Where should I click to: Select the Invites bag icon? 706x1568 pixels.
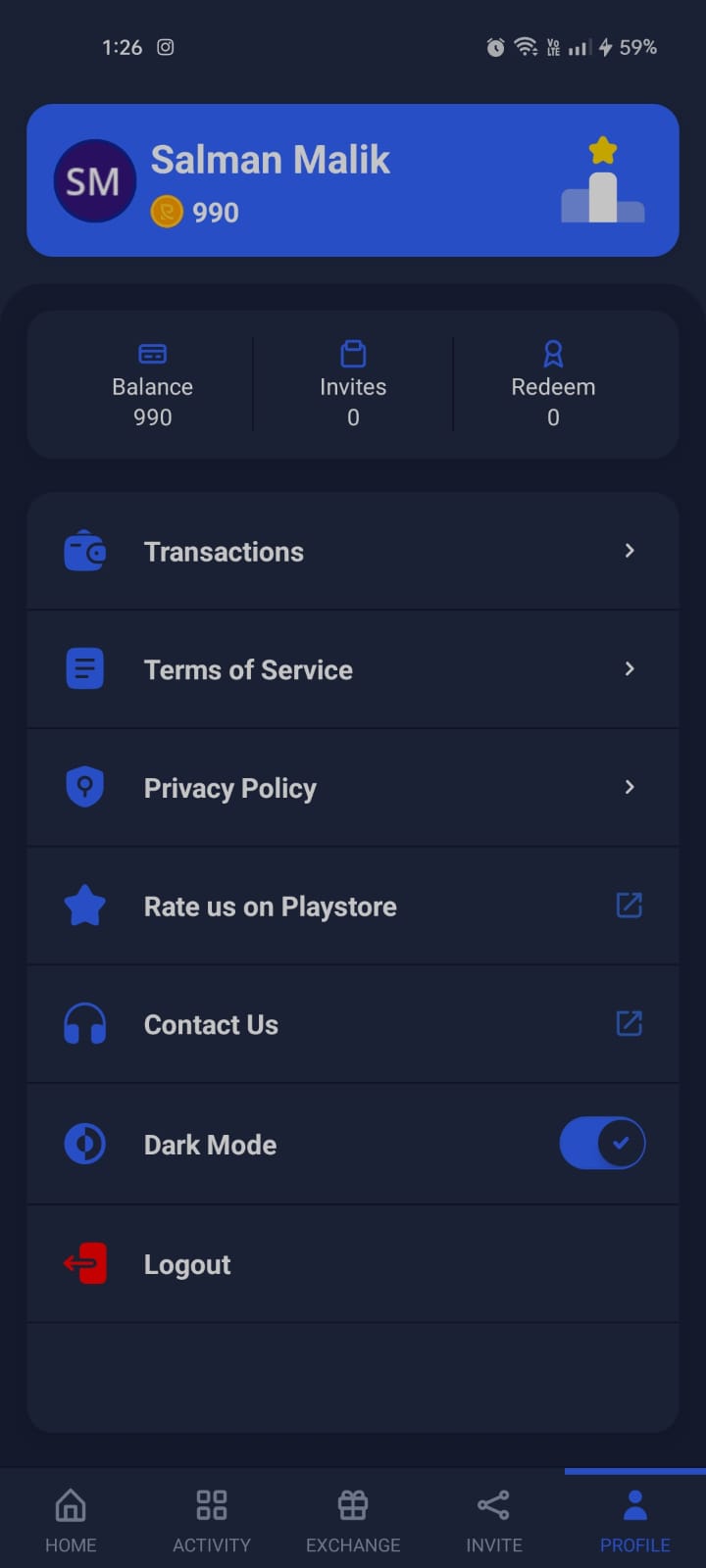[353, 353]
